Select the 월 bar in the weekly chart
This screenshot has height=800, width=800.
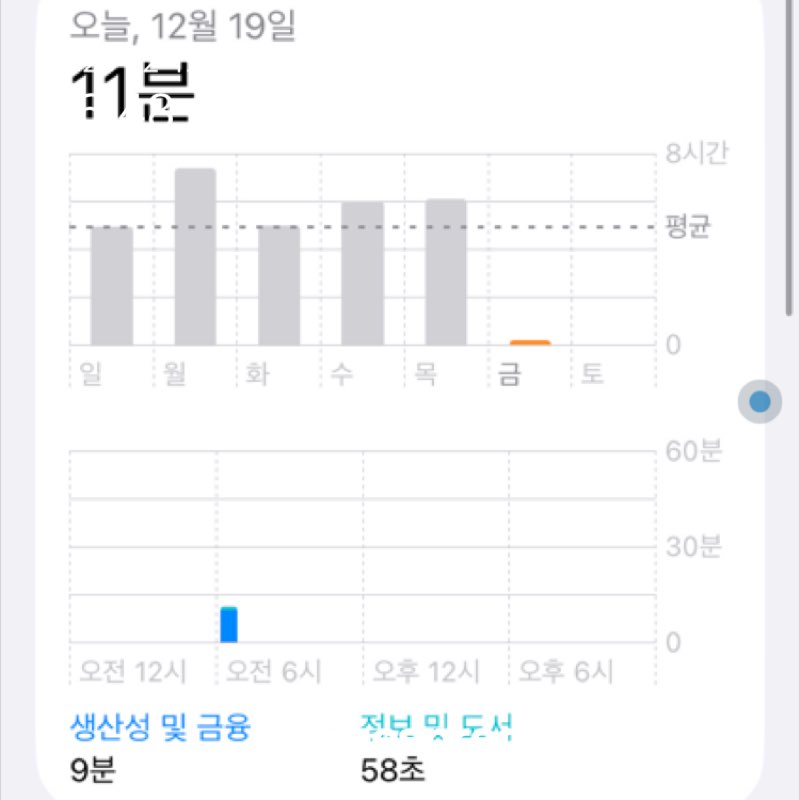coord(196,257)
